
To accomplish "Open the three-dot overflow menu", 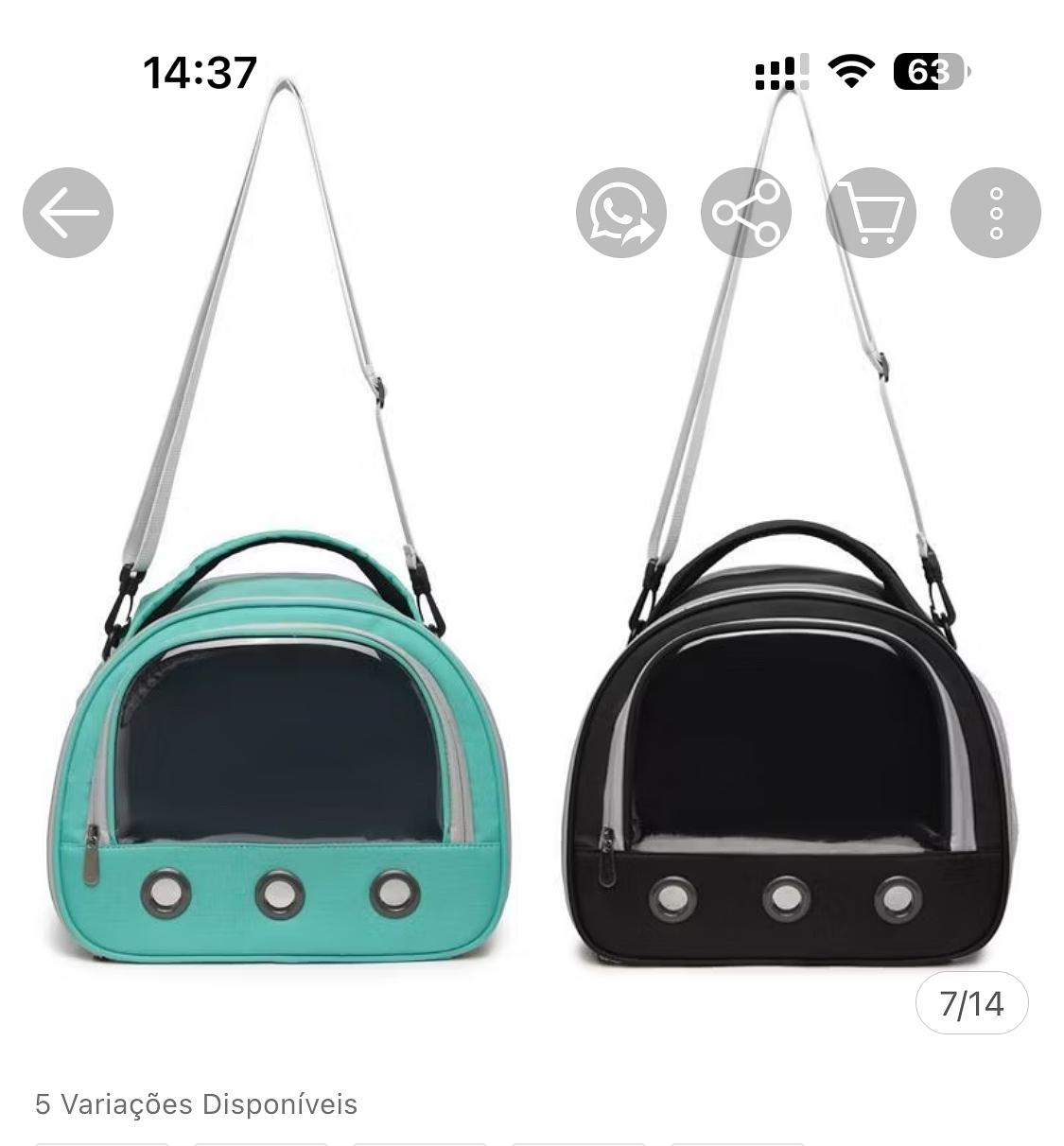I will [995, 213].
